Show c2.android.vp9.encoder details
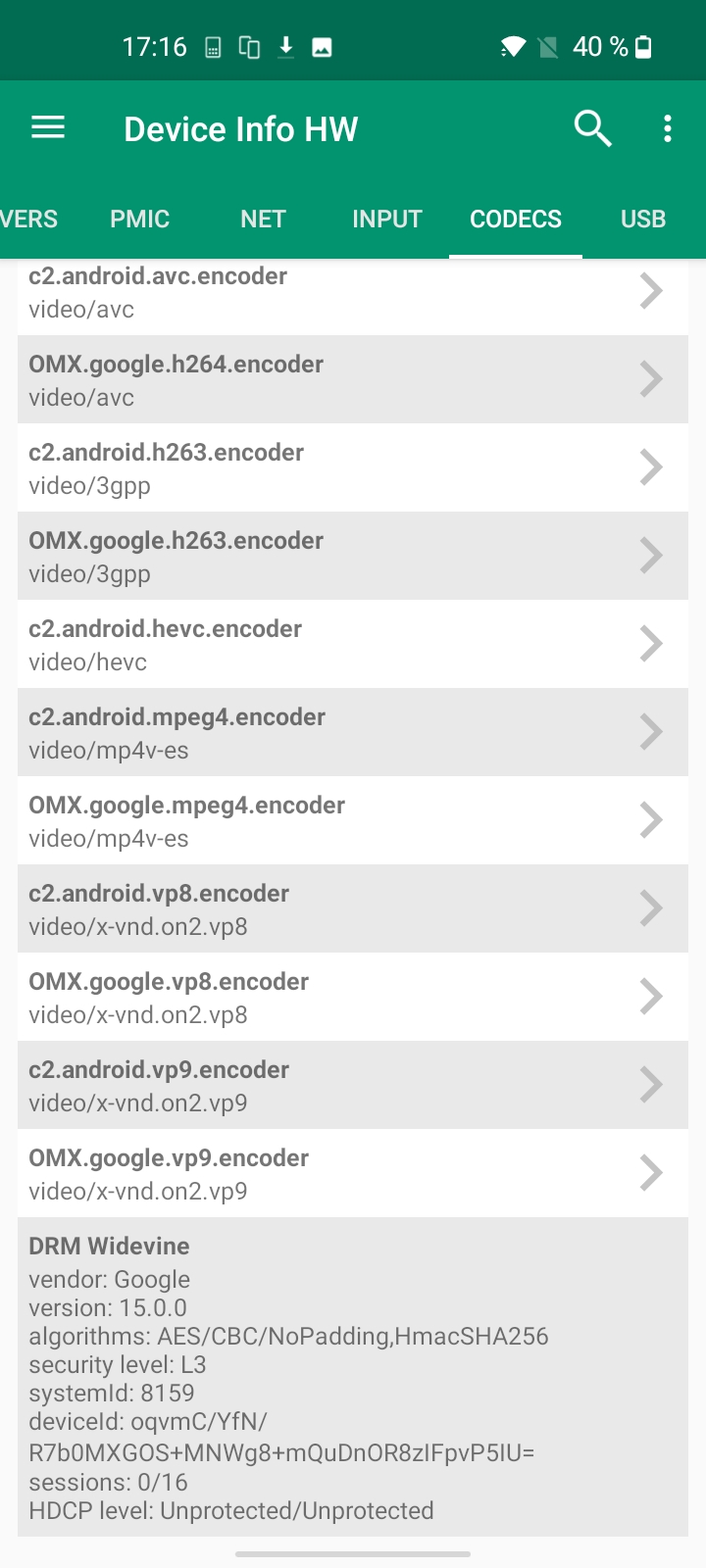706x1568 pixels. click(x=353, y=1085)
